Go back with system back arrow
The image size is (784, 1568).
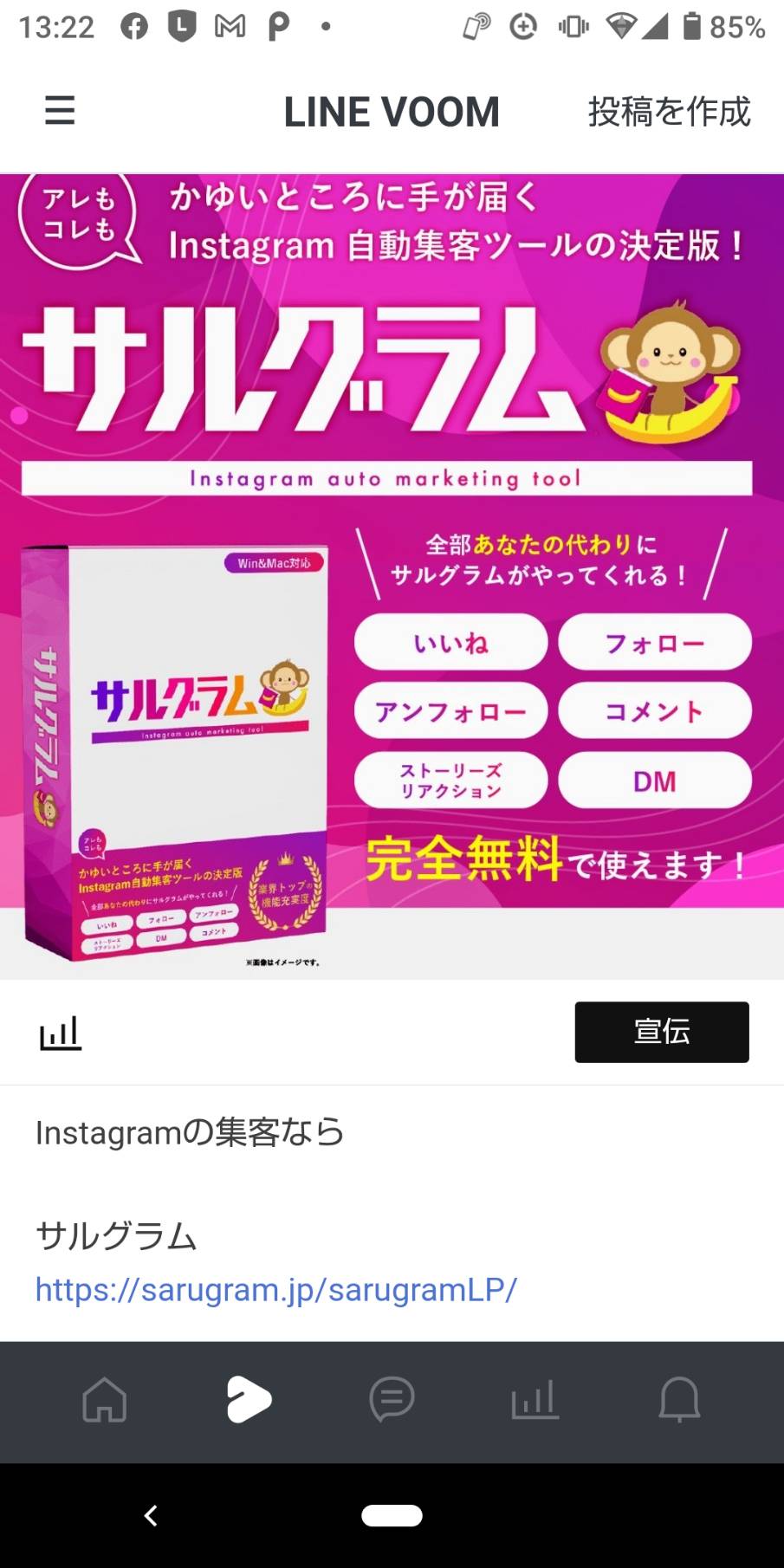[x=151, y=1515]
